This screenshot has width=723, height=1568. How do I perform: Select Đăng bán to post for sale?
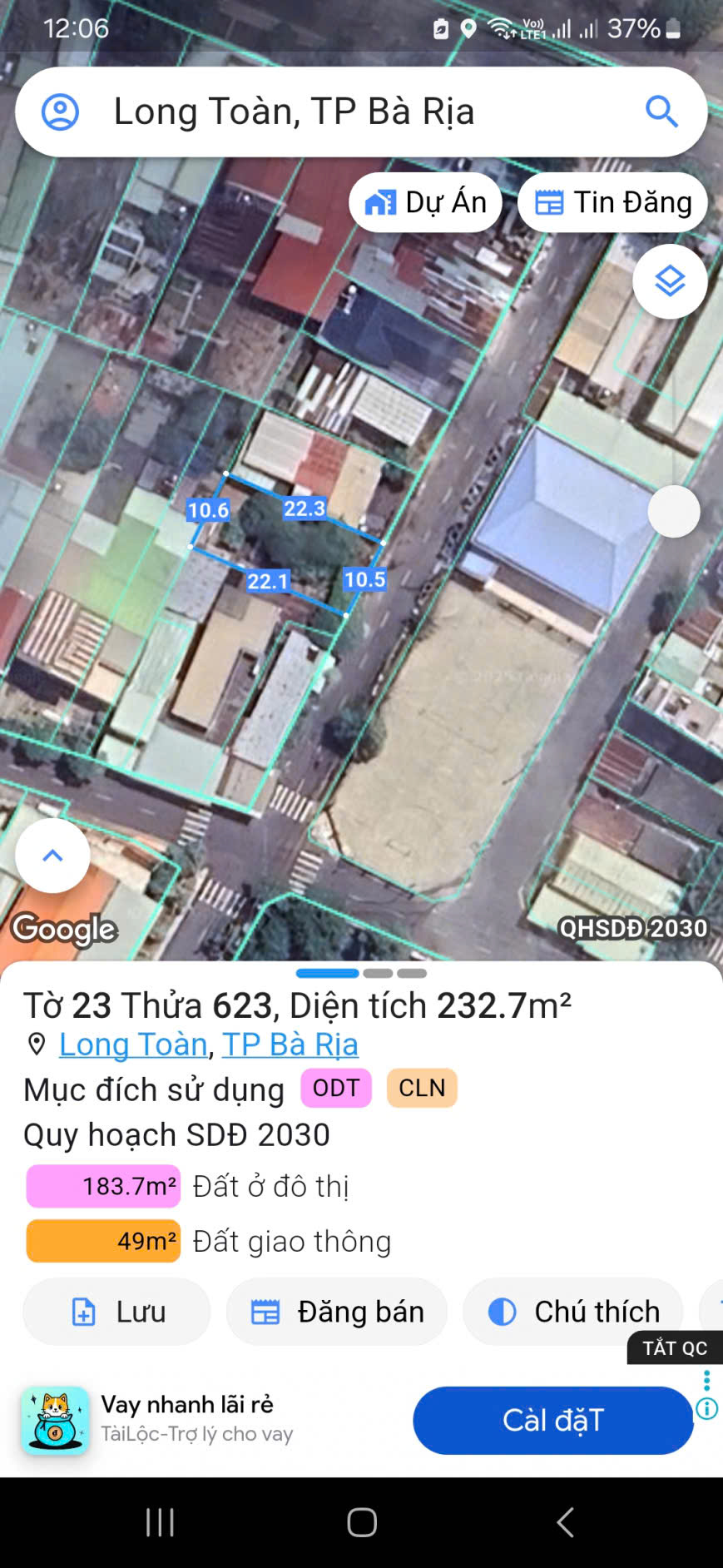click(337, 1312)
